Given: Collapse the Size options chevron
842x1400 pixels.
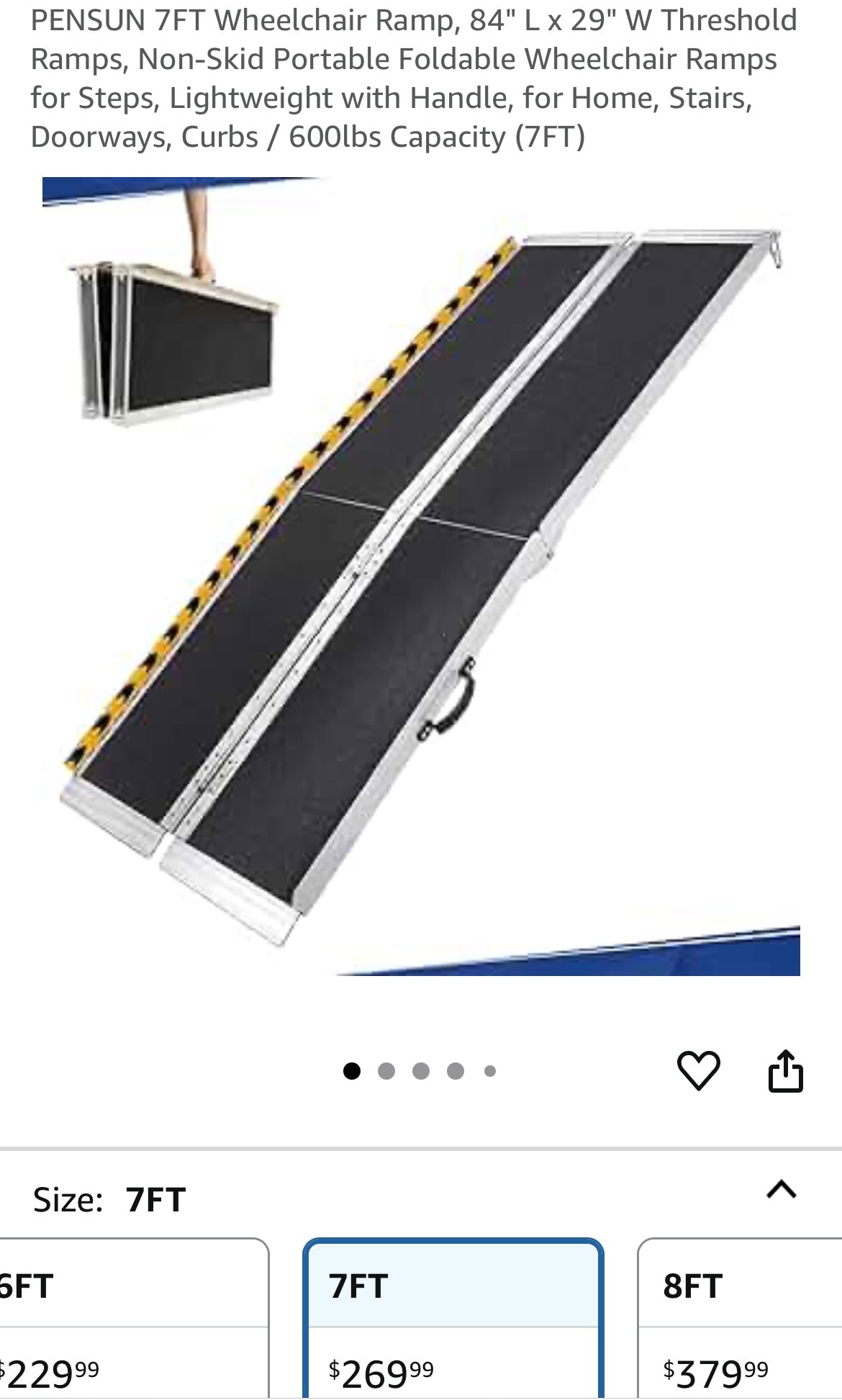Looking at the screenshot, I should click(x=782, y=1190).
